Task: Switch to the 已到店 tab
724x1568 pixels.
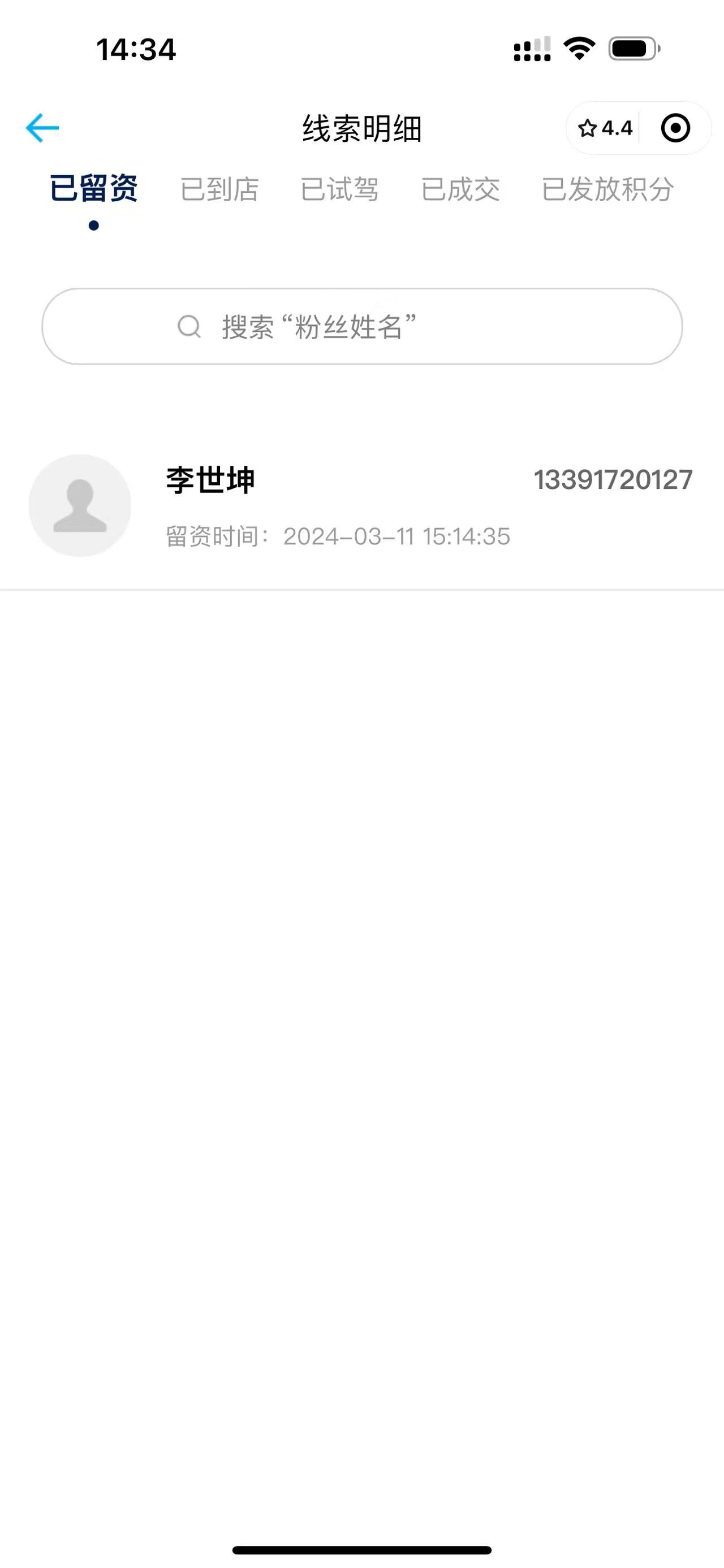Action: (219, 189)
